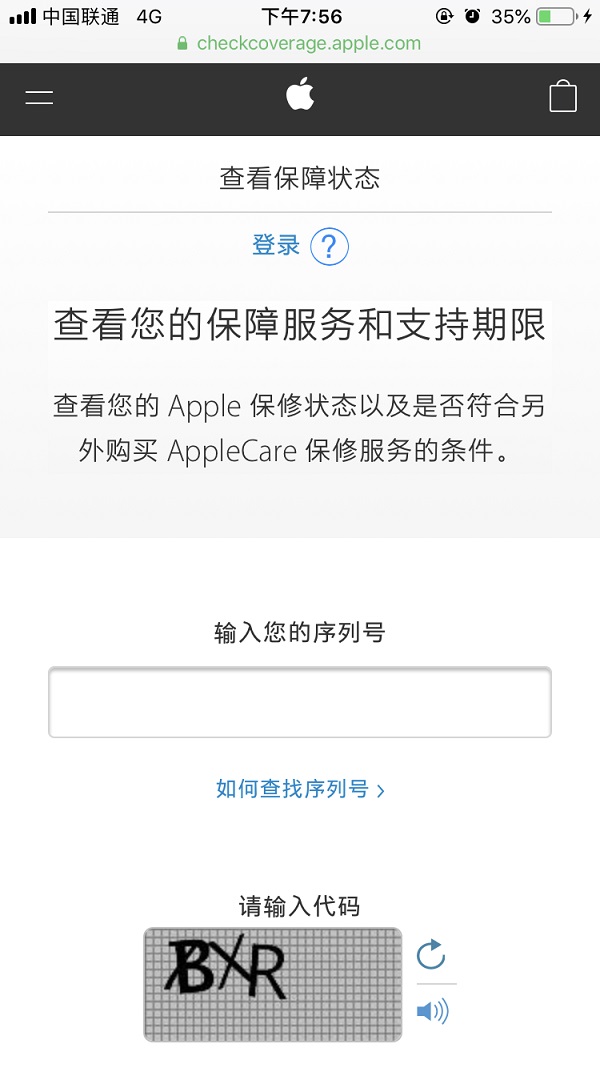The width and height of the screenshot is (600, 1068).
Task: Open the hamburger menu
Action: pos(40,97)
